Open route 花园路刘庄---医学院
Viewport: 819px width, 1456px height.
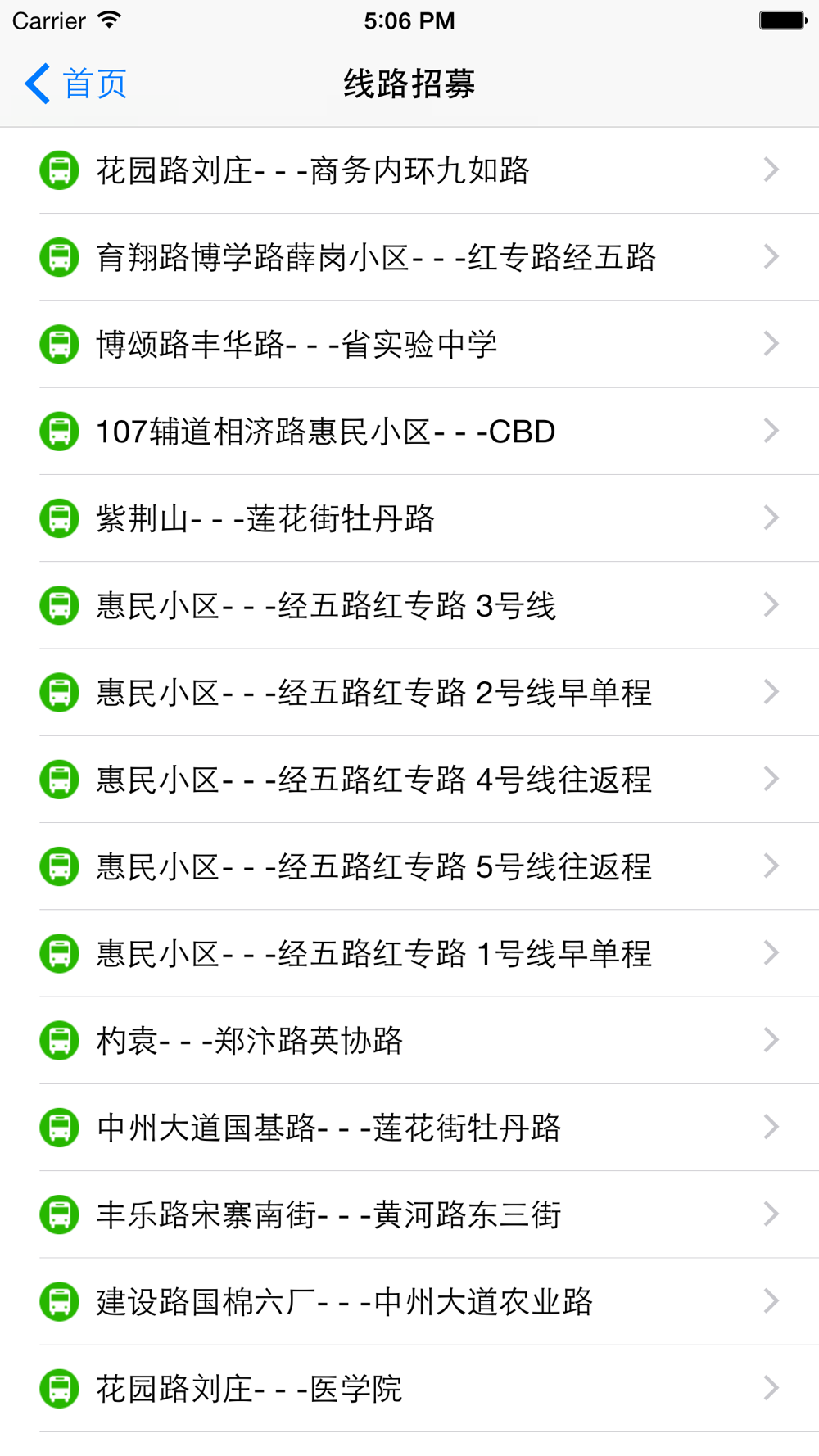(x=409, y=1389)
